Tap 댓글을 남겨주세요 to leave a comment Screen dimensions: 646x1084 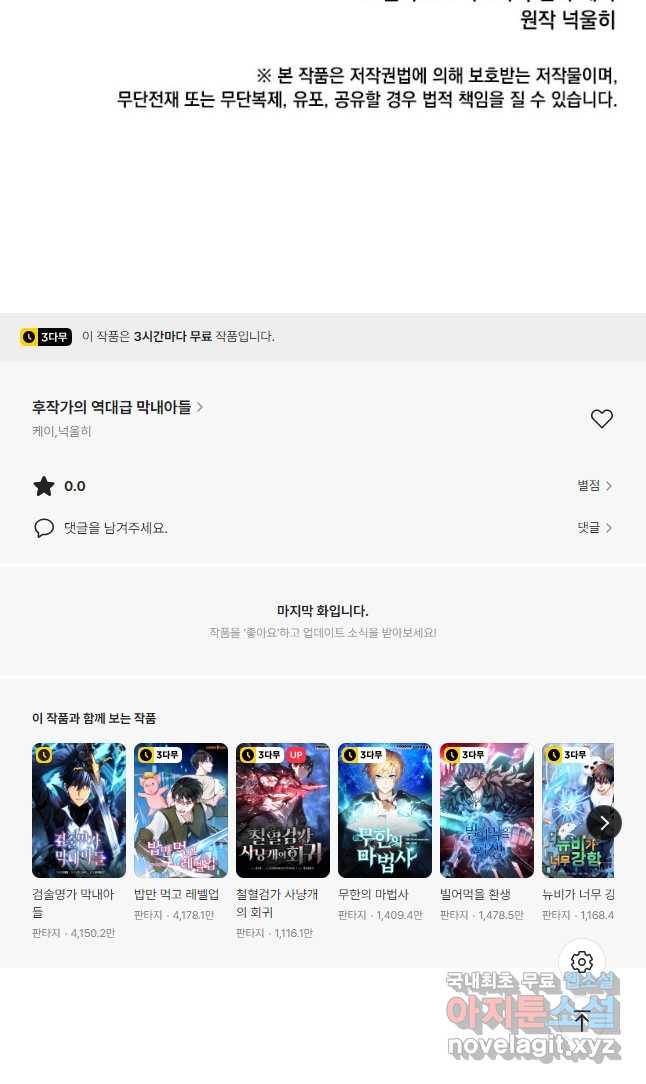click(x=115, y=528)
